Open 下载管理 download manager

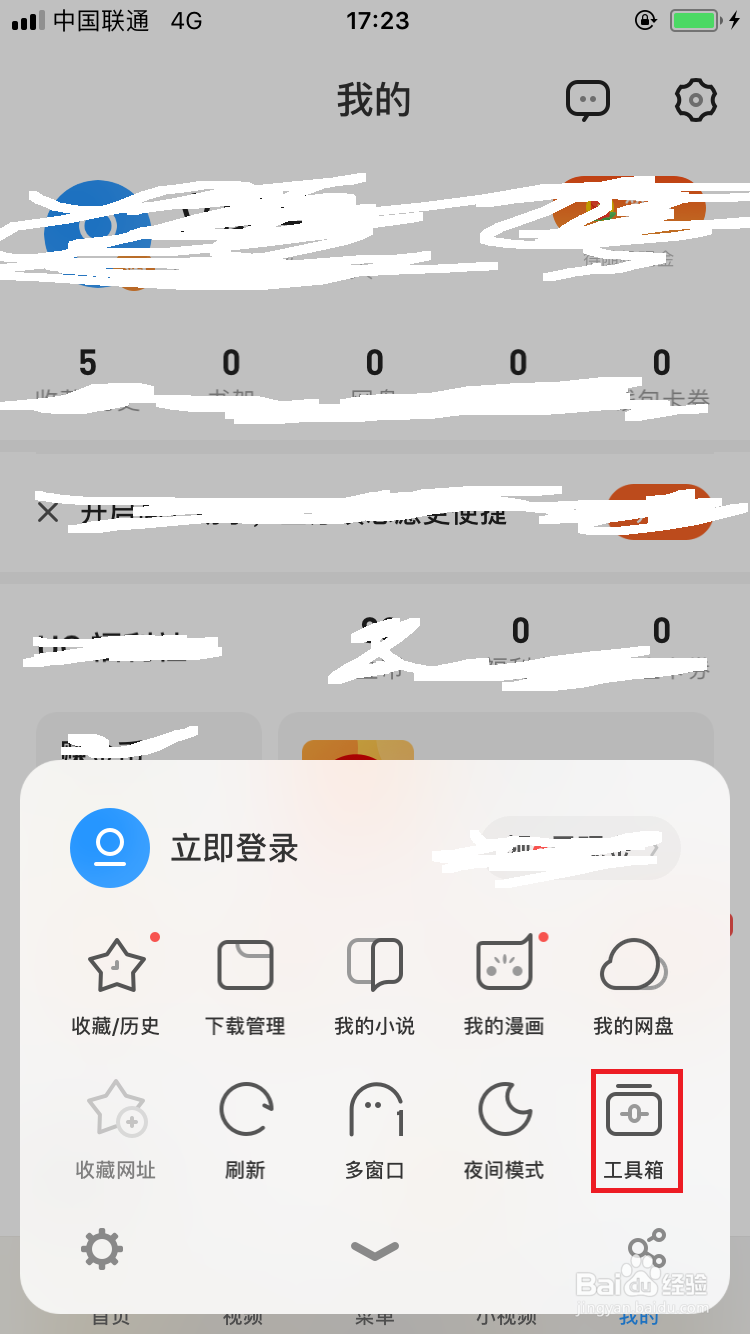pos(244,985)
